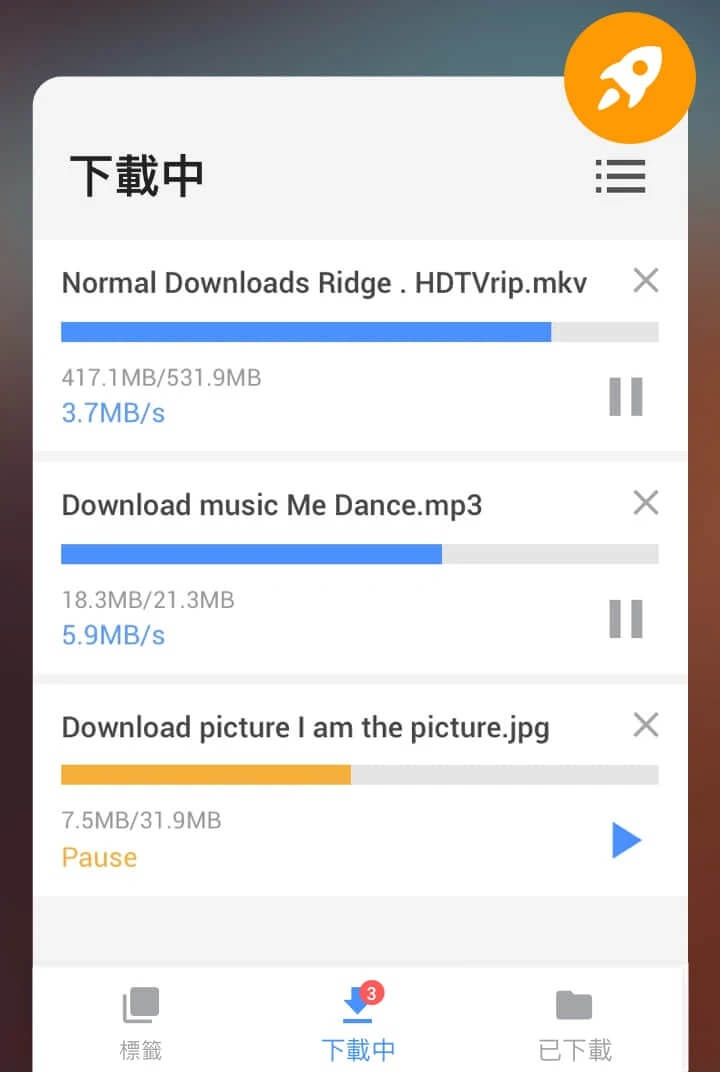Switch to the 標籤 tab
The height and width of the screenshot is (1072, 720).
[140, 1022]
